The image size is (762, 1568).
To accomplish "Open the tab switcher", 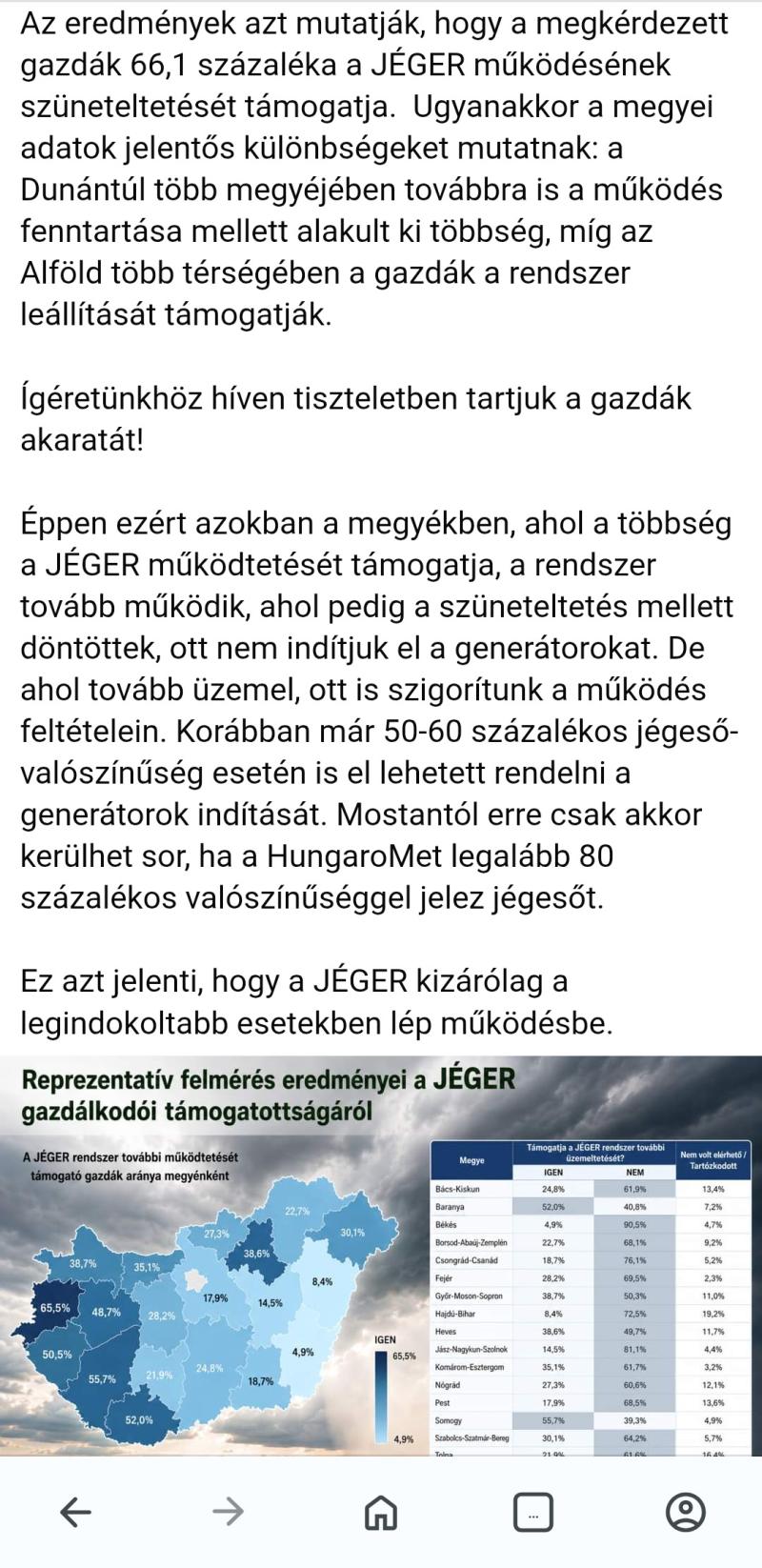I will [x=532, y=1511].
